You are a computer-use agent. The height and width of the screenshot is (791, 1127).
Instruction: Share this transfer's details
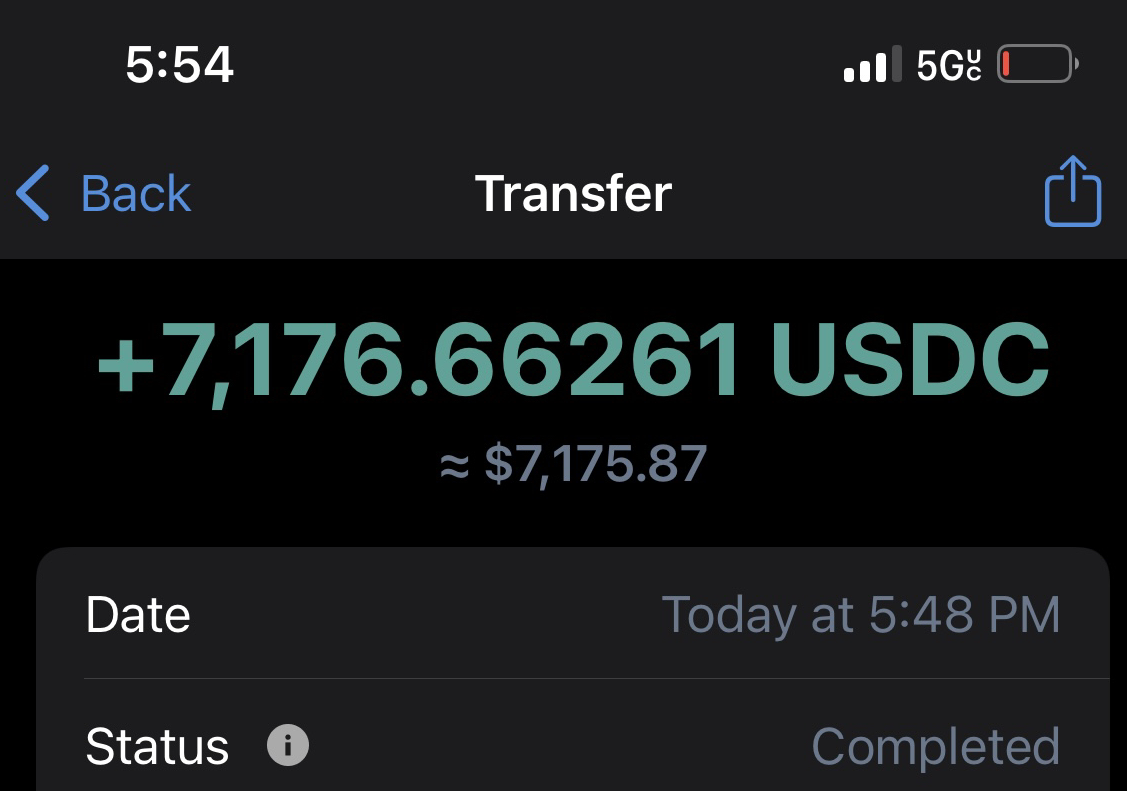(x=1072, y=192)
